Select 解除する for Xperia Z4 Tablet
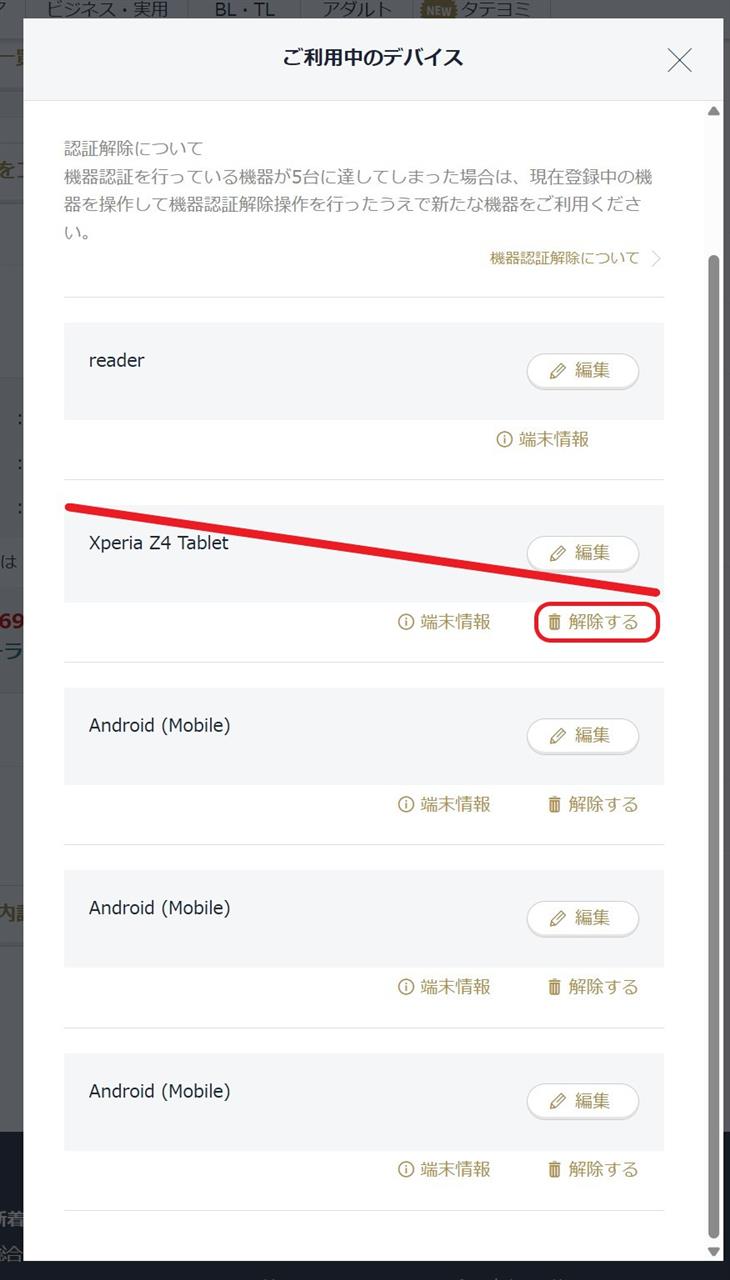Screen dimensions: 730x1280 coord(597,622)
